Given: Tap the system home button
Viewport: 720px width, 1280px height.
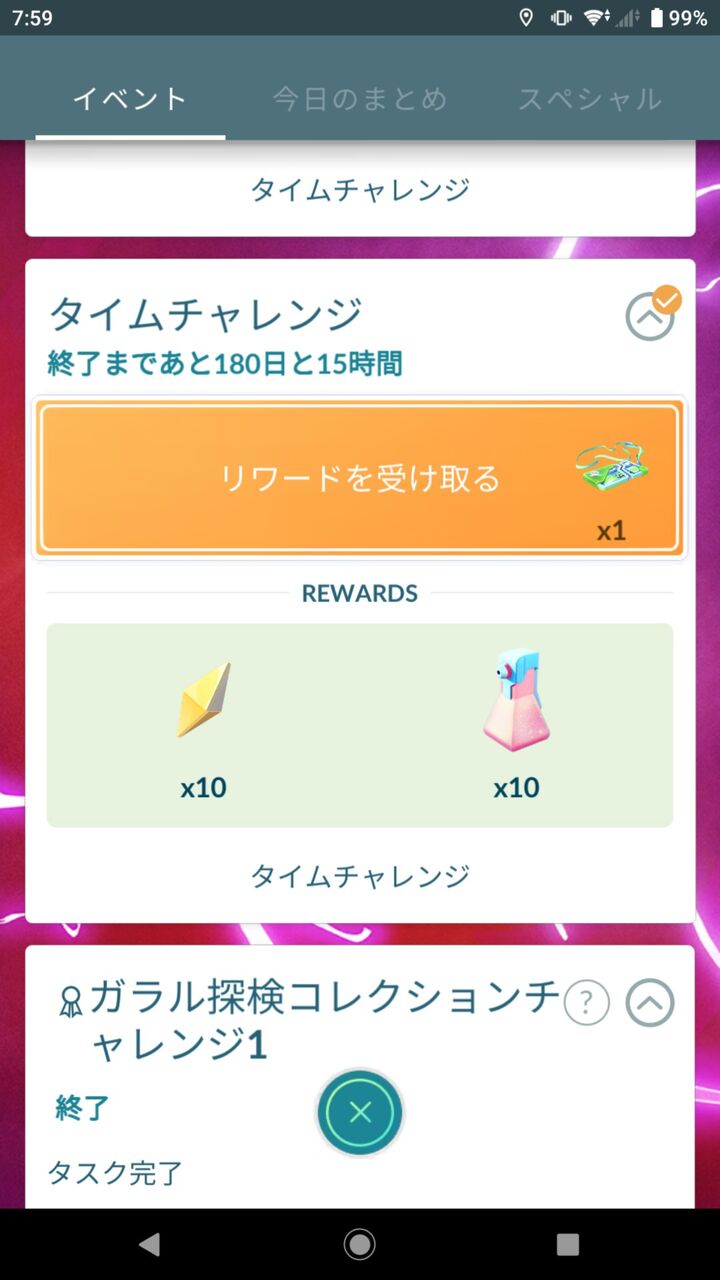Looking at the screenshot, I should click(x=360, y=1244).
